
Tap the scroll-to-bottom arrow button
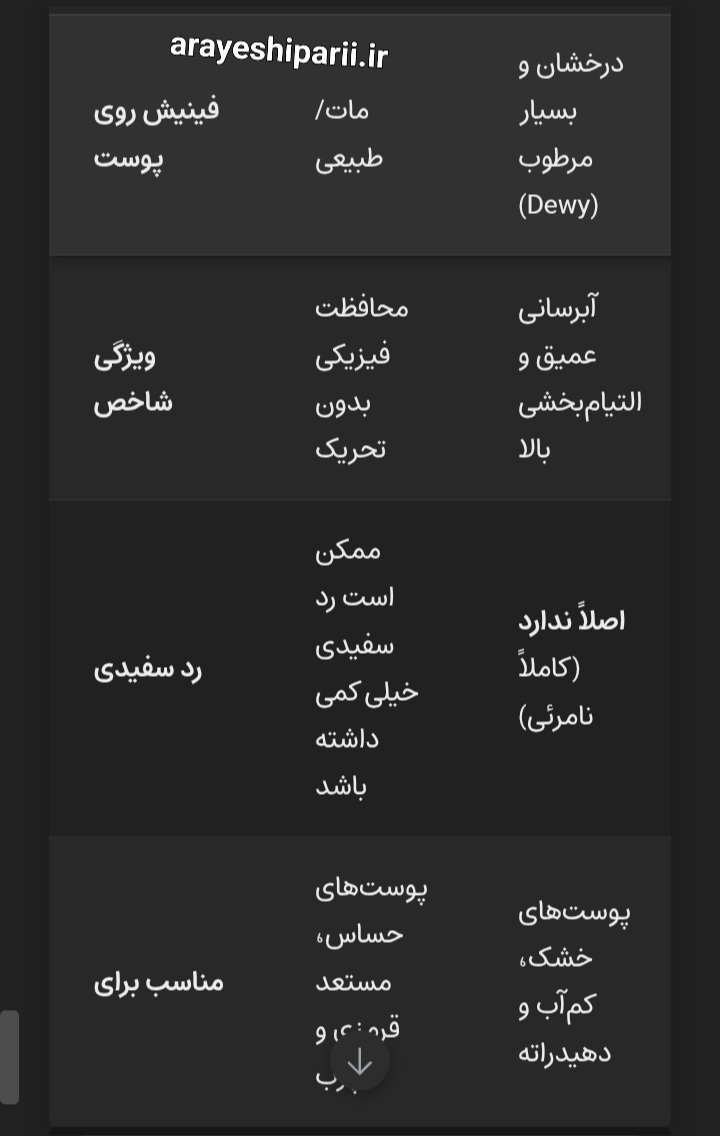click(x=359, y=1062)
